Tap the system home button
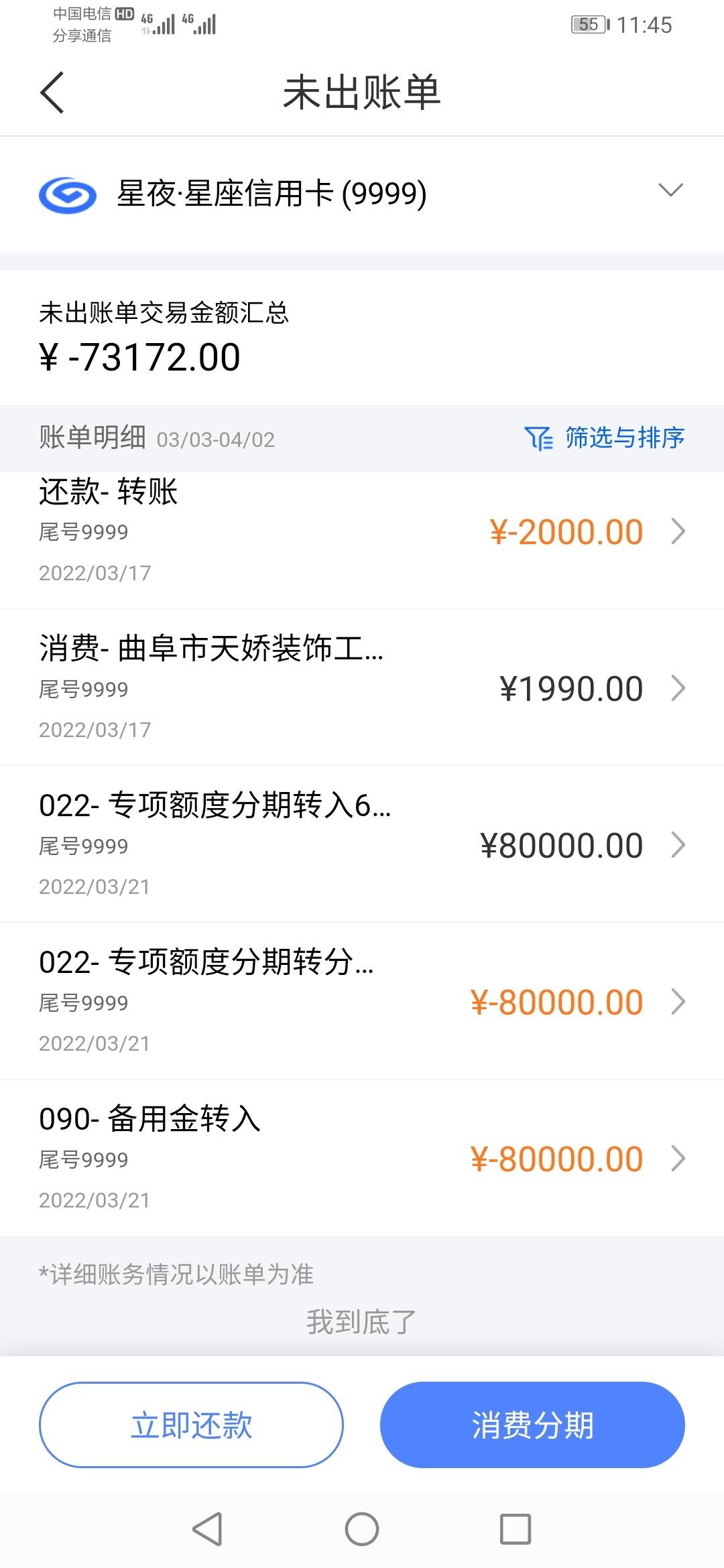Viewport: 724px width, 1568px height. click(x=362, y=1529)
